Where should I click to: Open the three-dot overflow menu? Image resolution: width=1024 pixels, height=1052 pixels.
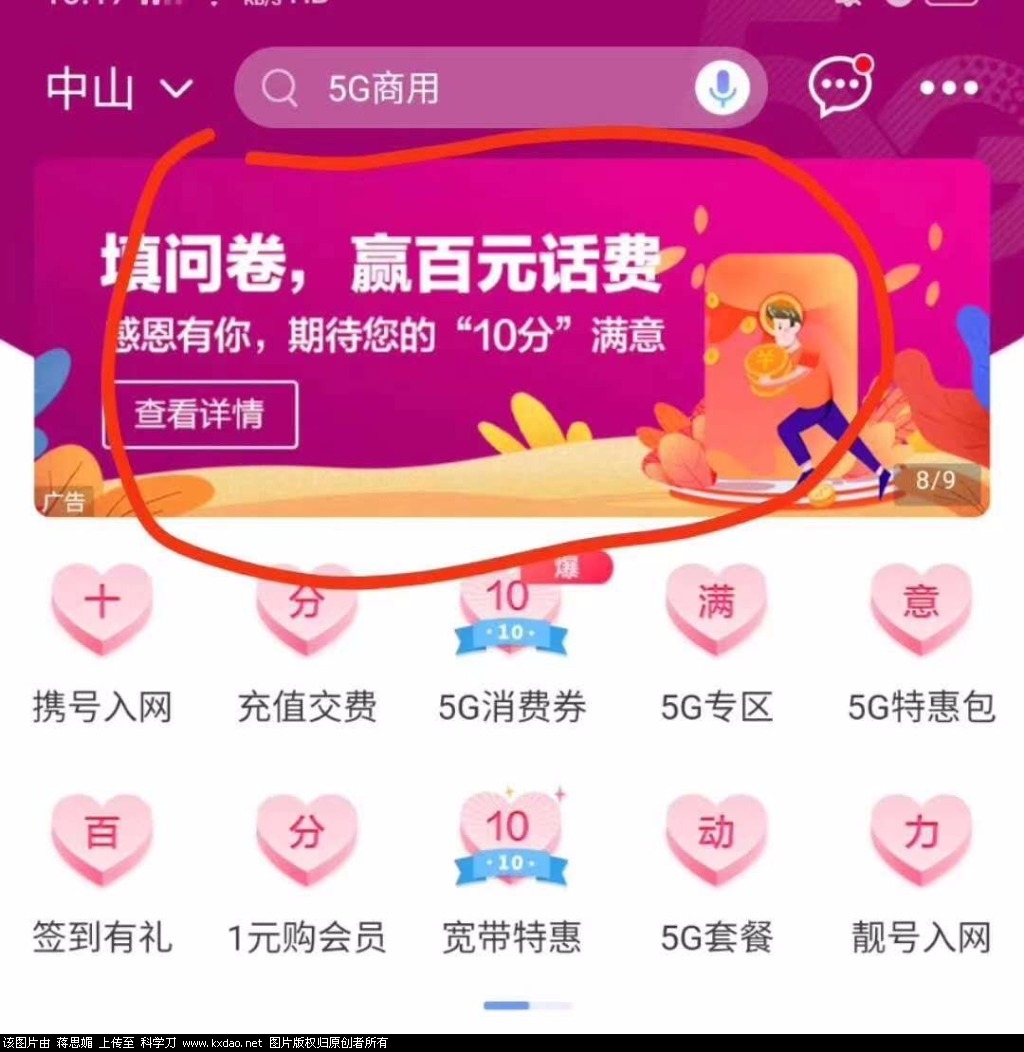[948, 89]
